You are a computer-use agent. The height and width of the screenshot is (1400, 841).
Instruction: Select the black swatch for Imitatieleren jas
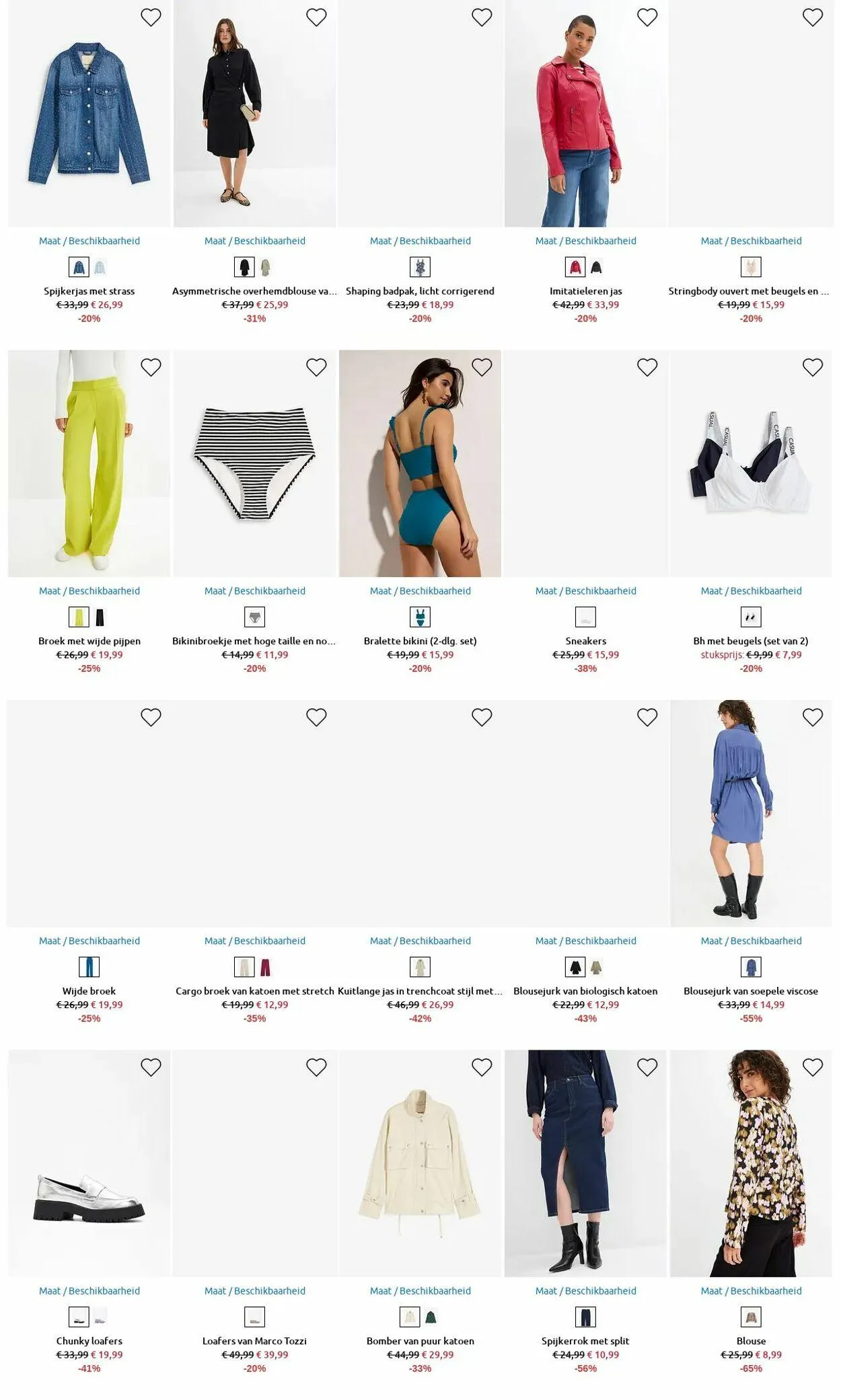[x=596, y=268]
